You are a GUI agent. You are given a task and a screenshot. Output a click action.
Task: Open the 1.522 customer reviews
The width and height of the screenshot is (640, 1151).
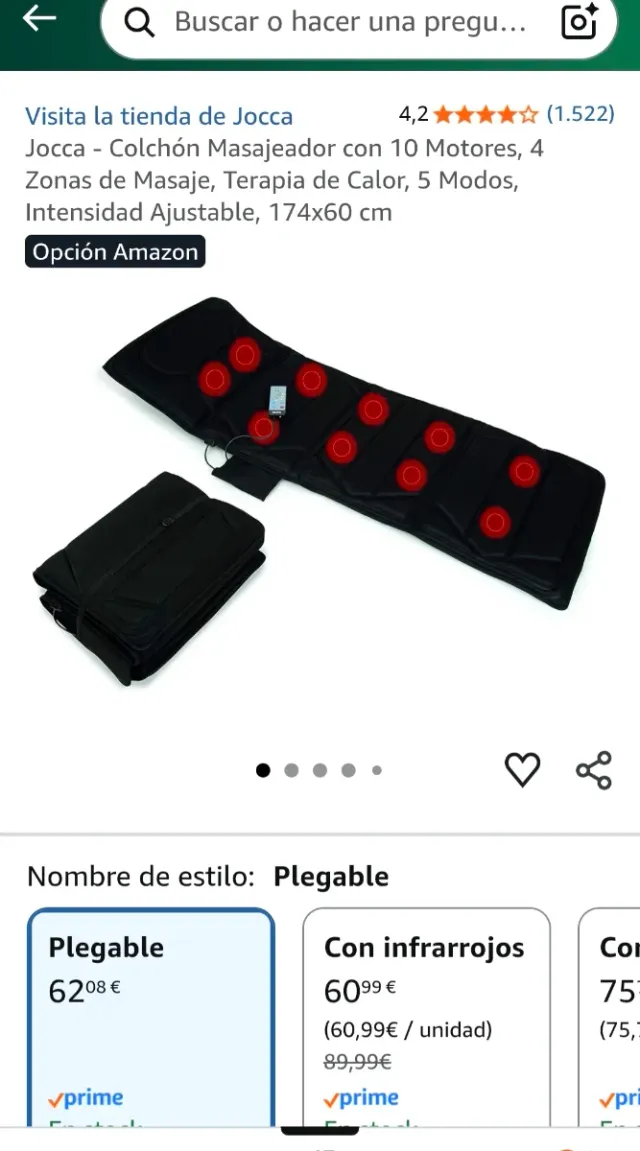pos(580,114)
